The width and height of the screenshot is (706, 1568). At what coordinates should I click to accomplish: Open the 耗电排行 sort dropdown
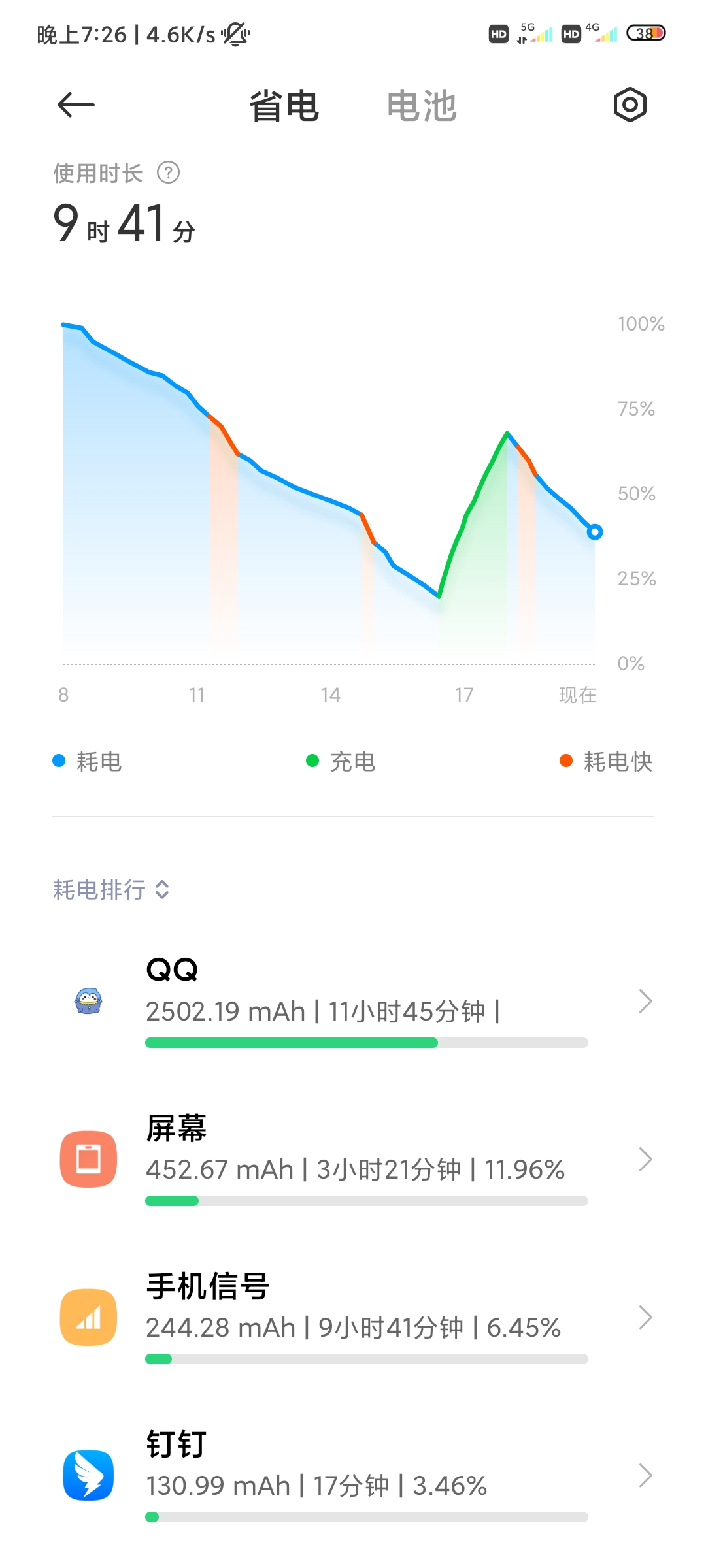click(111, 890)
